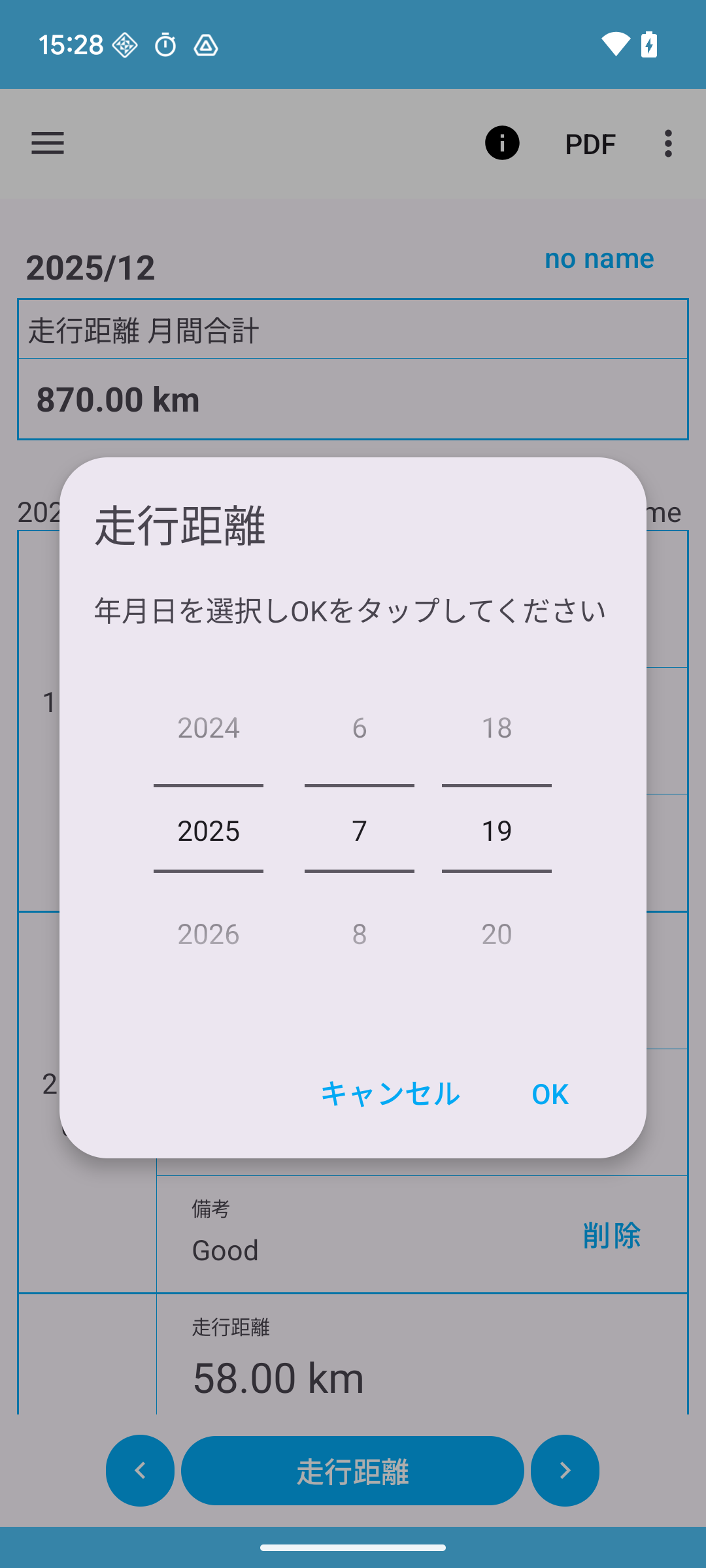Pick month 8 in the picker

pyautogui.click(x=360, y=934)
